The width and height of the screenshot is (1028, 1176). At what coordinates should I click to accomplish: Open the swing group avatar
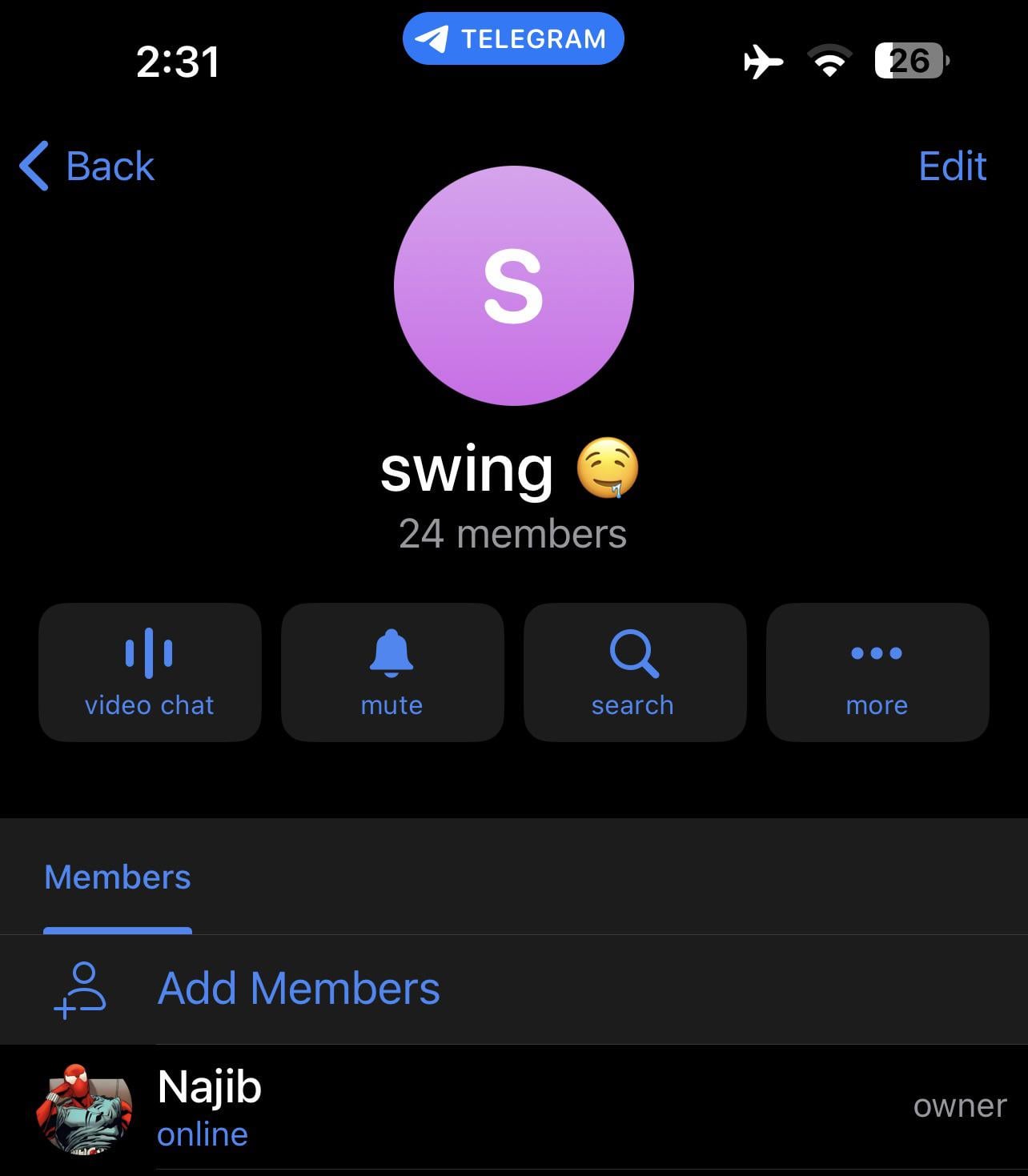513,286
